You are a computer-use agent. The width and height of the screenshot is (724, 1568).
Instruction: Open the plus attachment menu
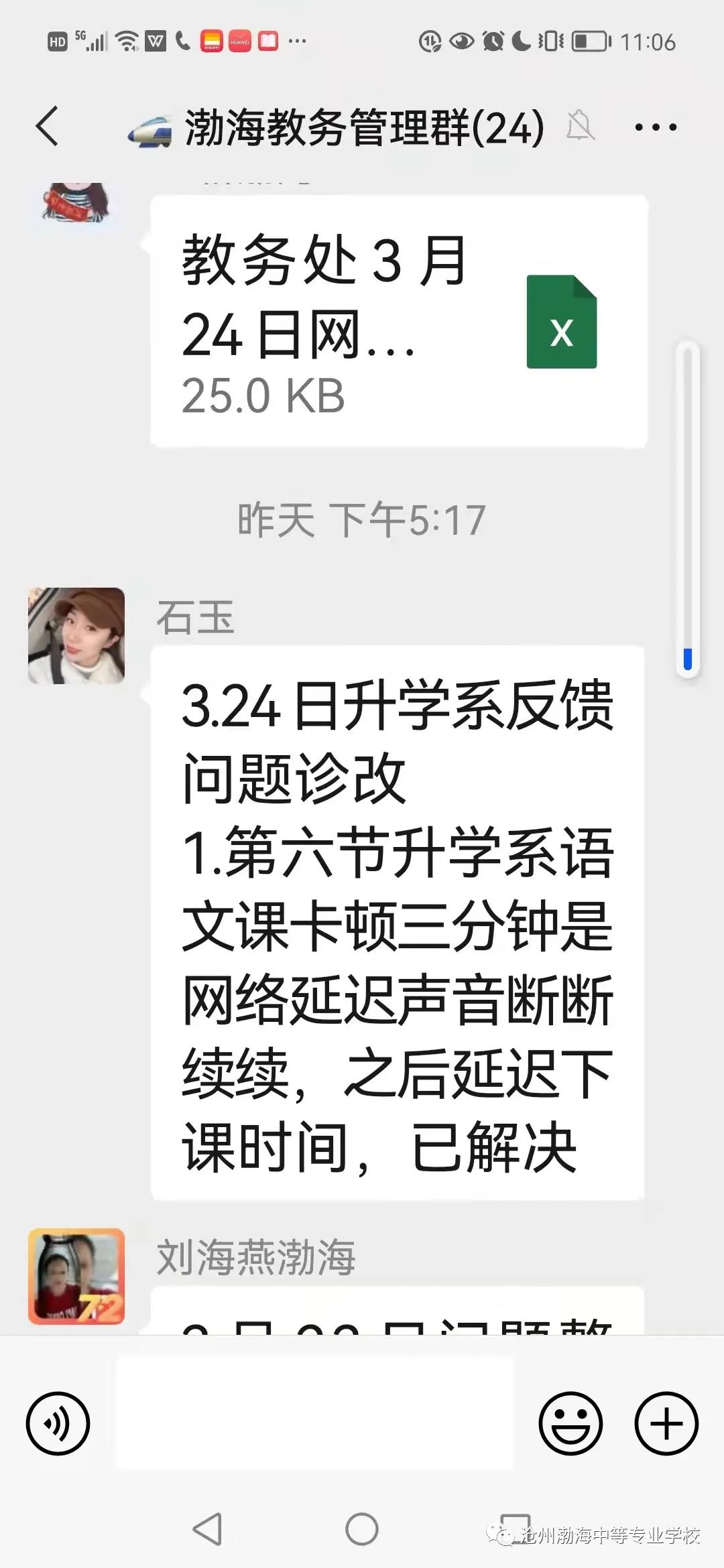(x=666, y=1424)
